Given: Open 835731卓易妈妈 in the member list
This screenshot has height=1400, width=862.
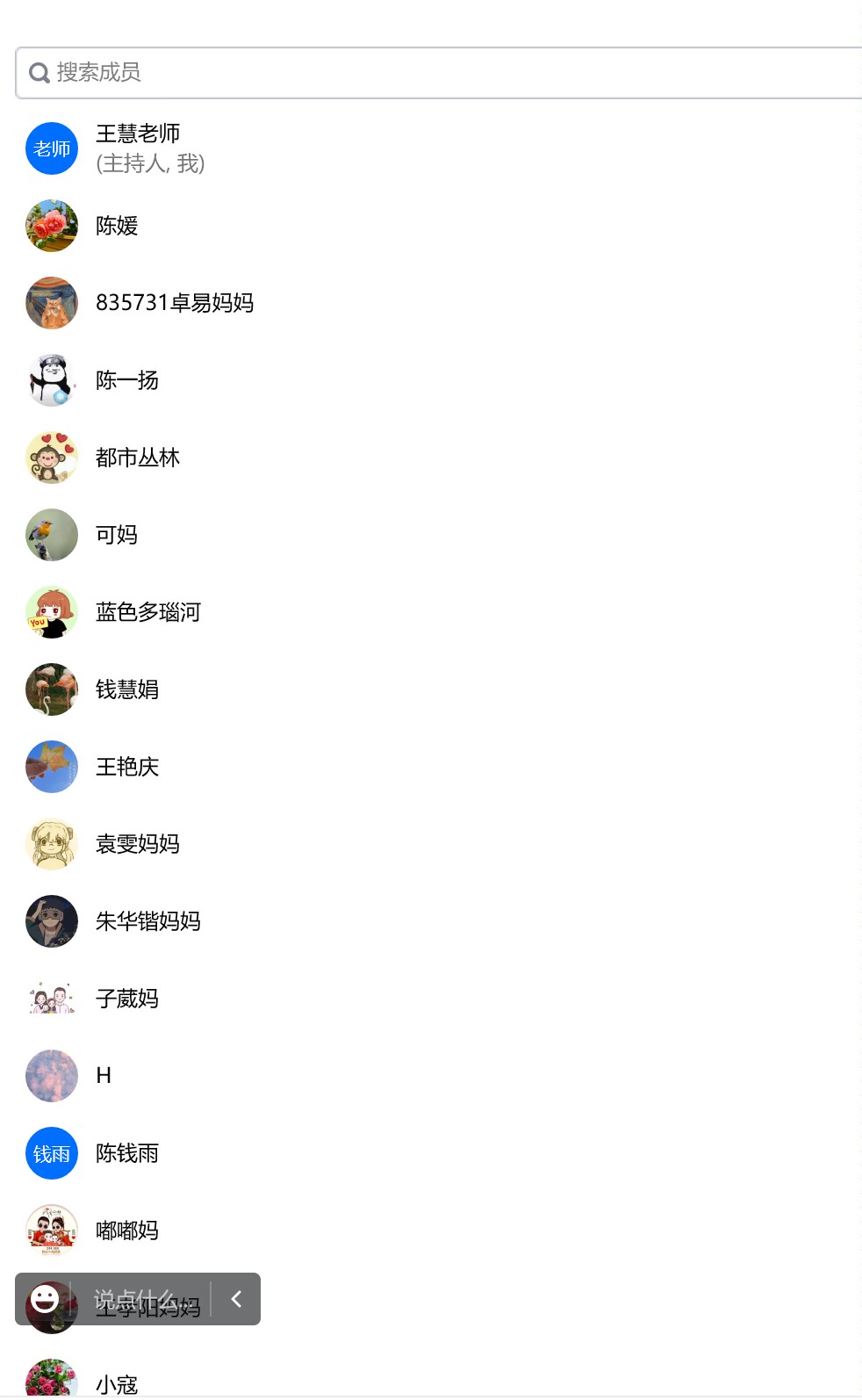Looking at the screenshot, I should (174, 303).
